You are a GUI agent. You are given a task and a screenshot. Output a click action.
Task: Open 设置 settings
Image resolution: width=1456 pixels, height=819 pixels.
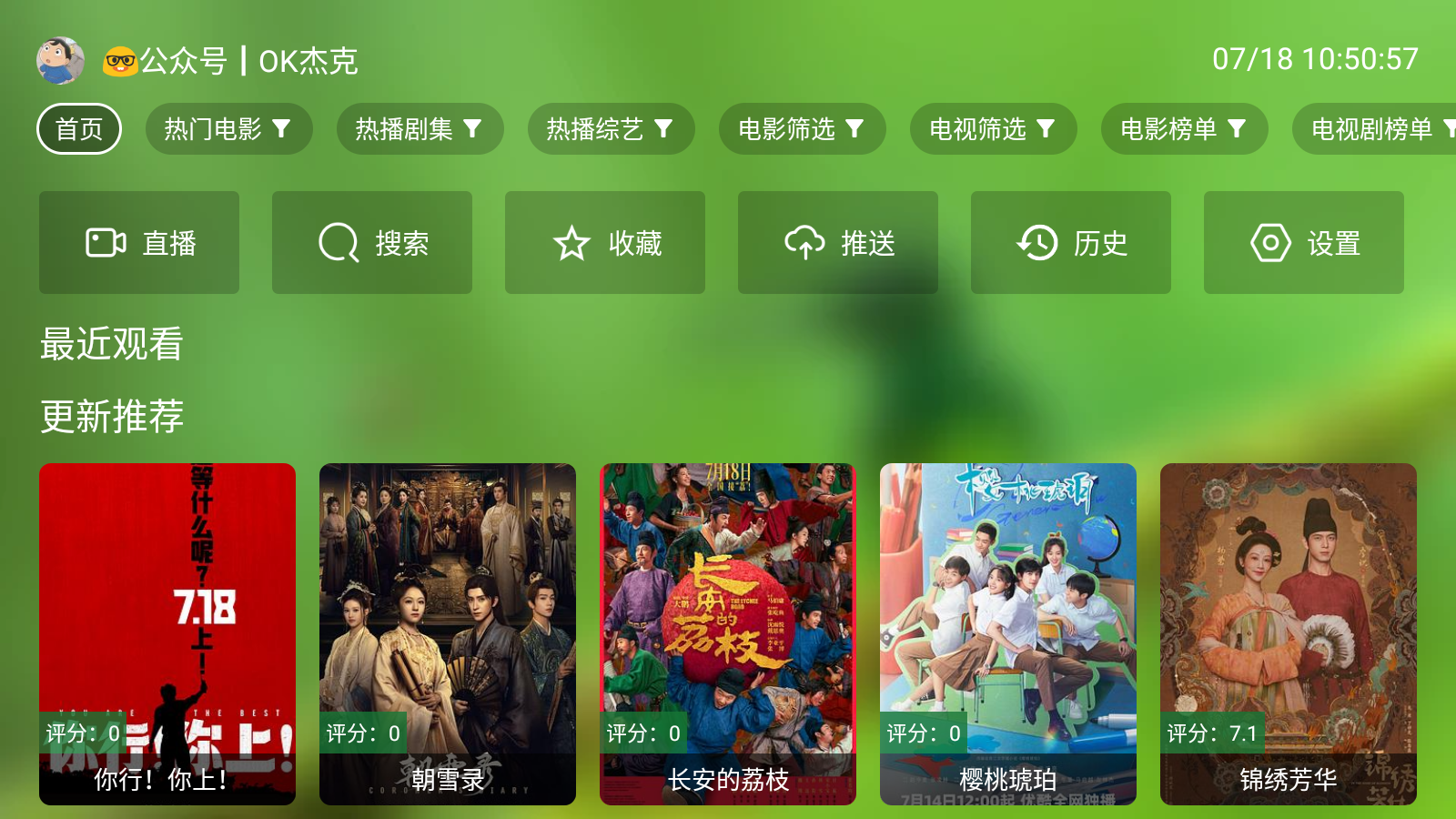click(x=1304, y=243)
